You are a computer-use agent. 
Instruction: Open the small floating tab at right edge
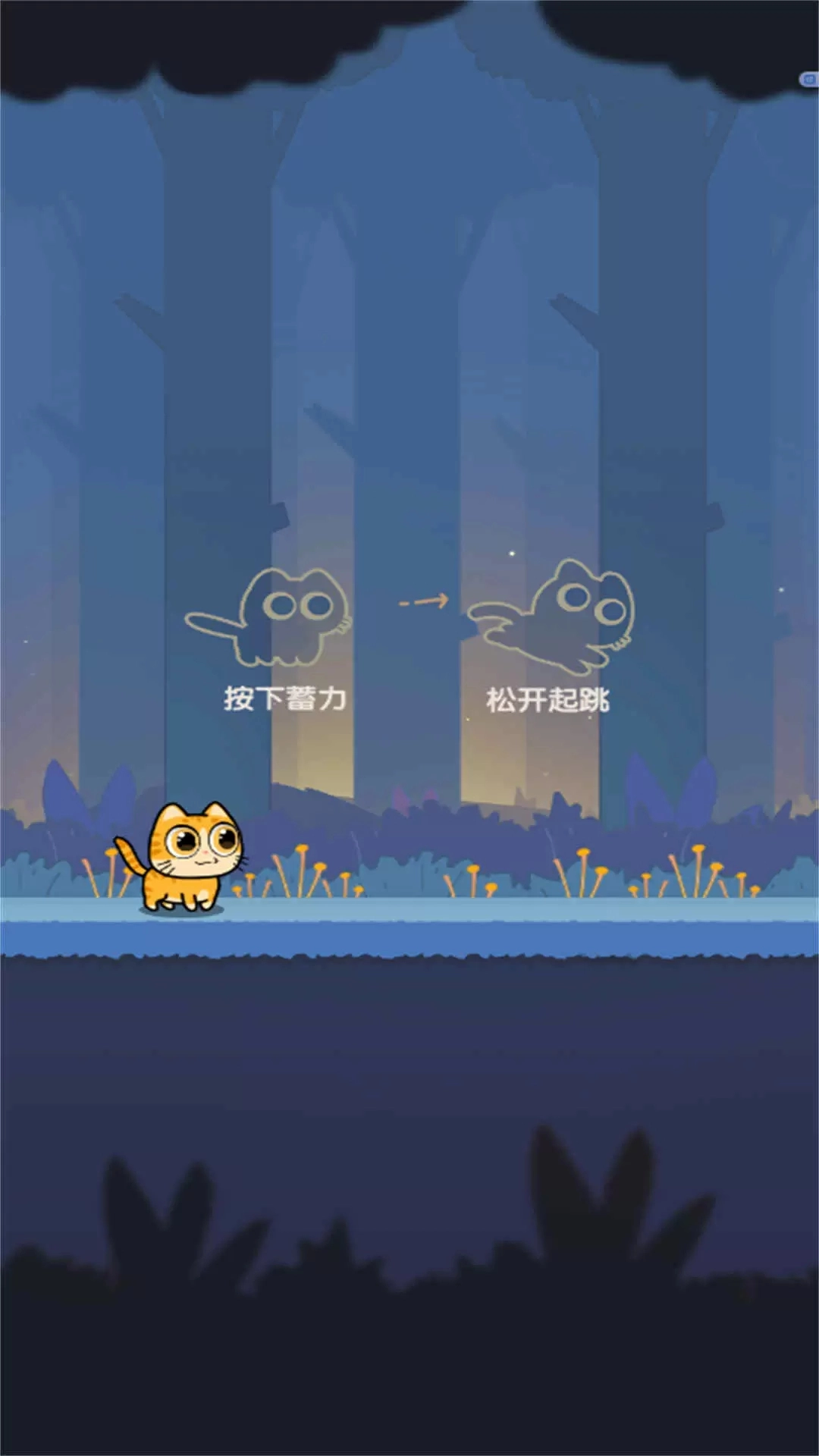point(809,80)
